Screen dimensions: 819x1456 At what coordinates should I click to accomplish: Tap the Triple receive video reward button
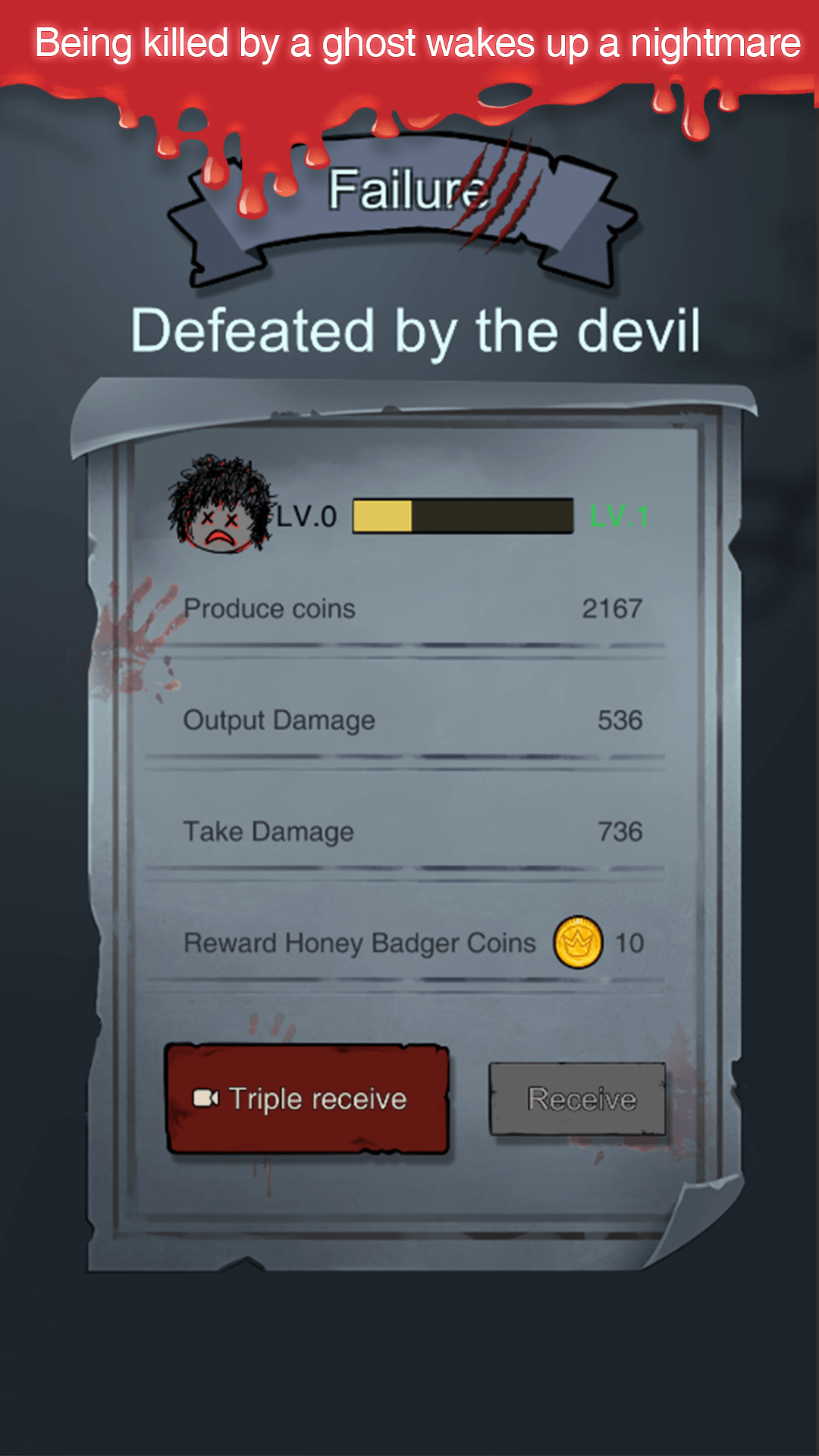click(x=307, y=1099)
